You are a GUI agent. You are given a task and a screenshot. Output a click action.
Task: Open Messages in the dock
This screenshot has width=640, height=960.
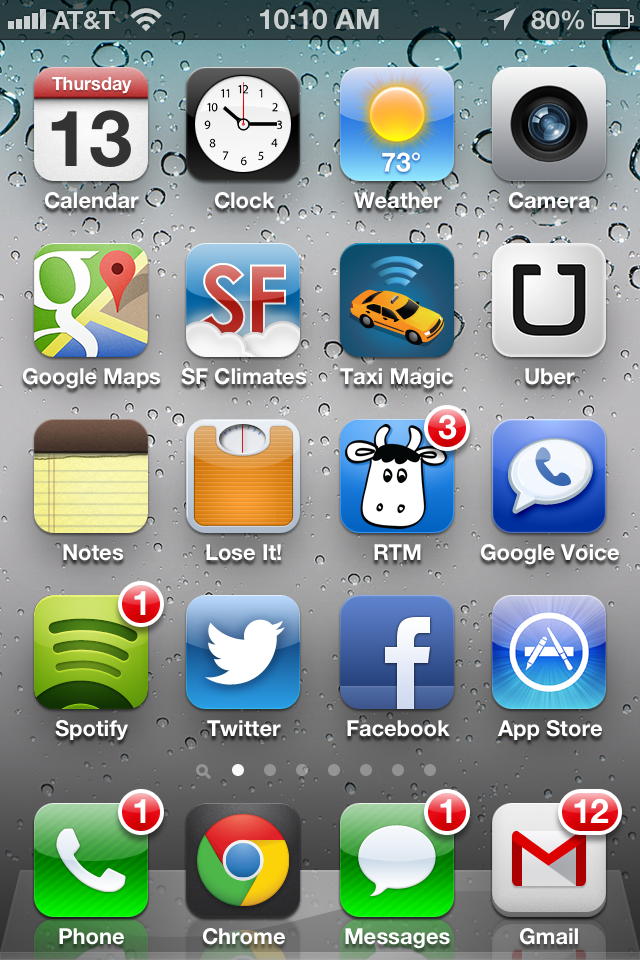397,860
